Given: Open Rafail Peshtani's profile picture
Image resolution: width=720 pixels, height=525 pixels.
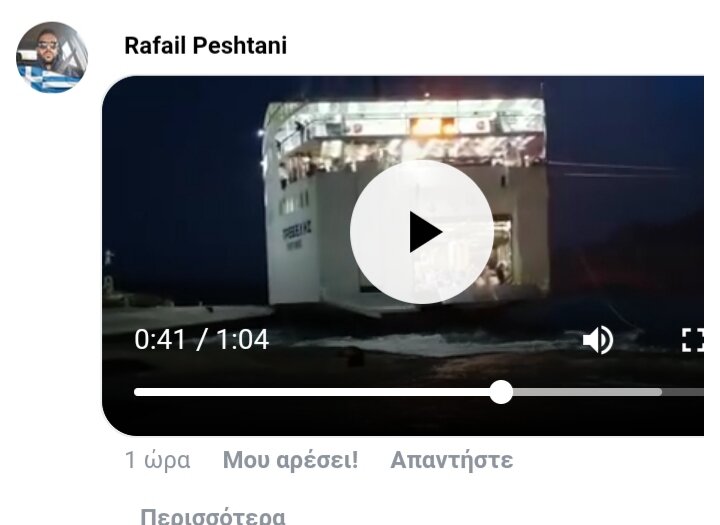Looking at the screenshot, I should (x=52, y=57).
